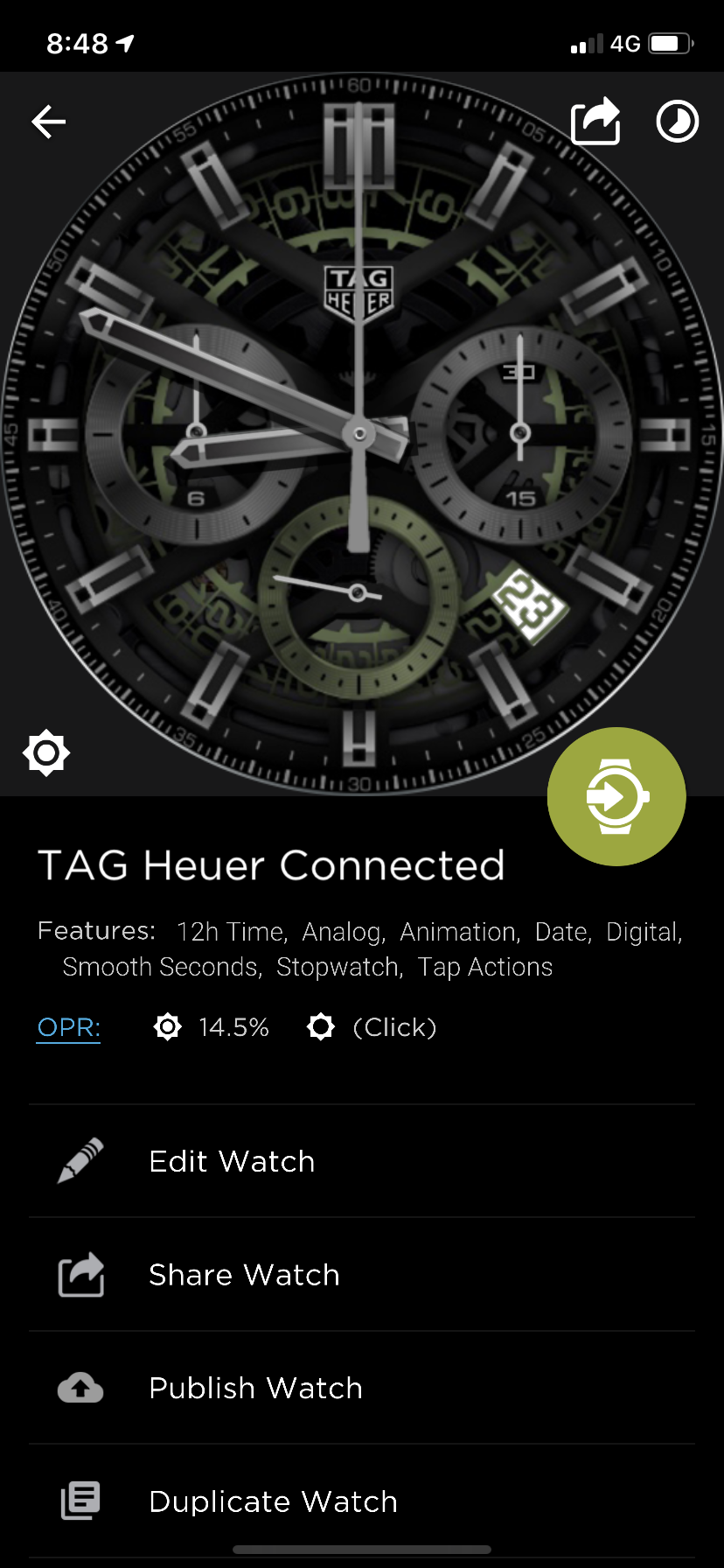Open the time preview clock icon
Image resolution: width=724 pixels, height=1568 pixels.
[x=678, y=122]
